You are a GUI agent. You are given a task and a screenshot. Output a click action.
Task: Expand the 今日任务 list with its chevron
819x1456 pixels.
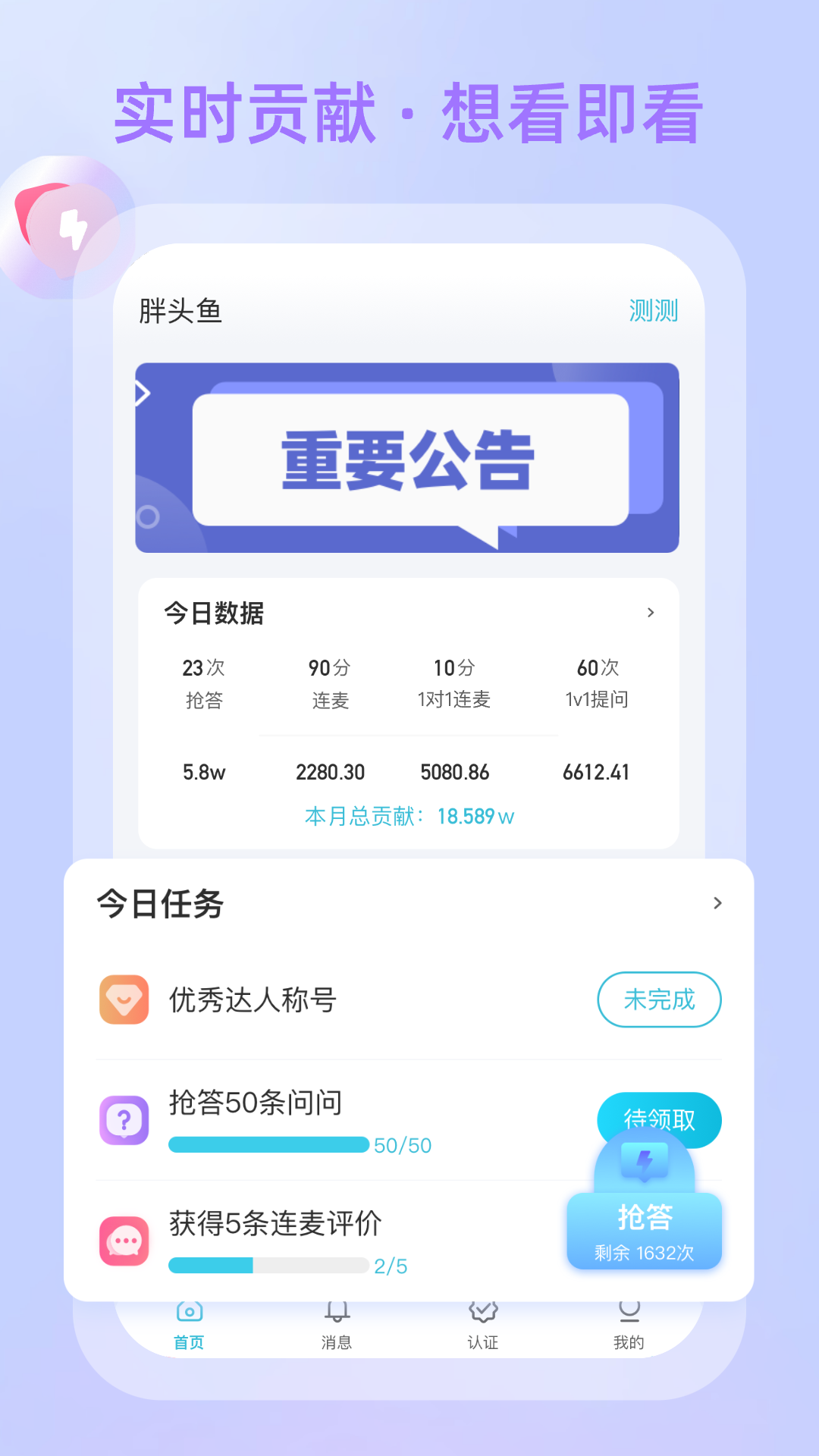(x=717, y=903)
